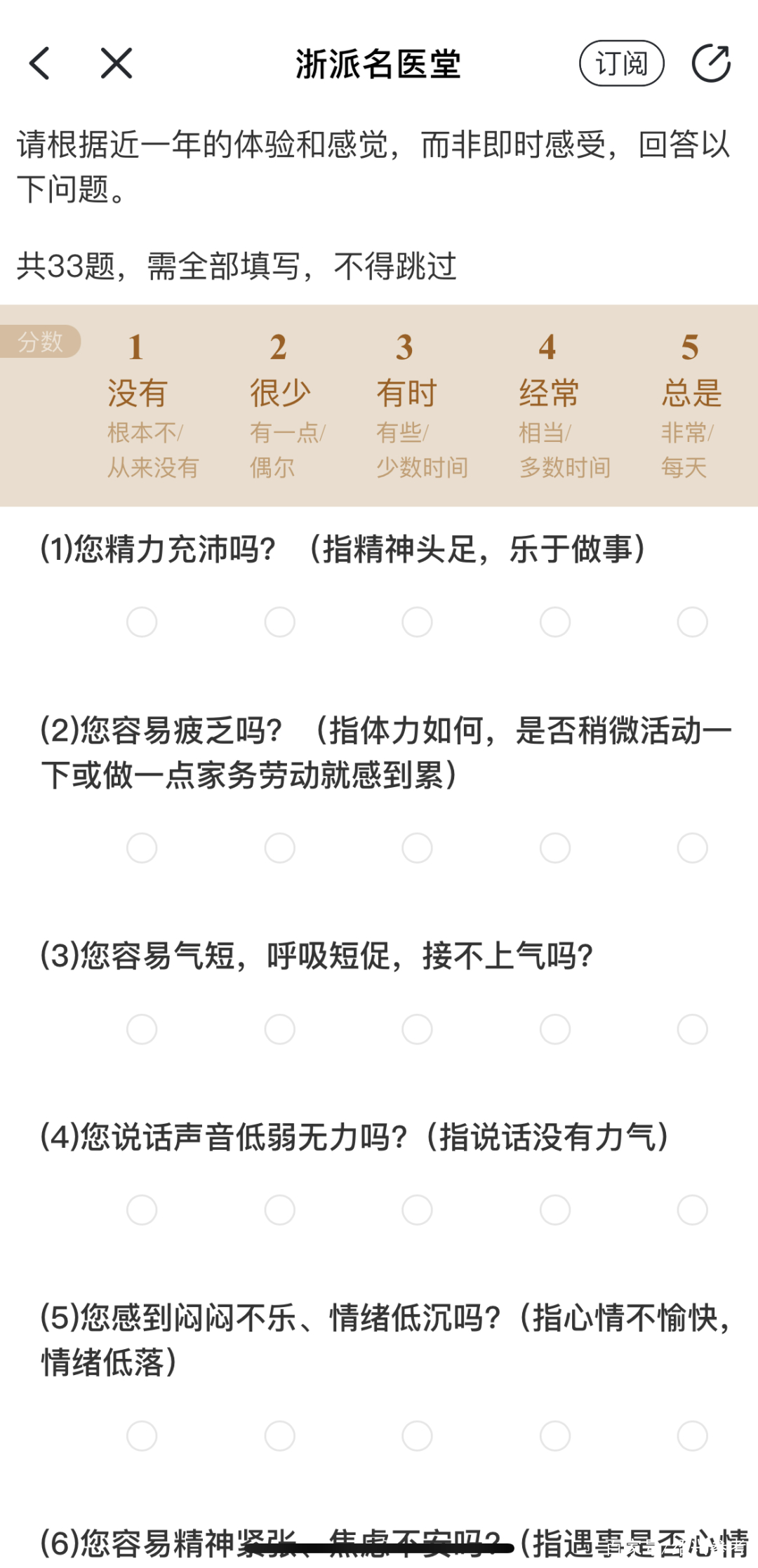Mark score 3 for question (5) 闷闷不乐

(x=417, y=1436)
